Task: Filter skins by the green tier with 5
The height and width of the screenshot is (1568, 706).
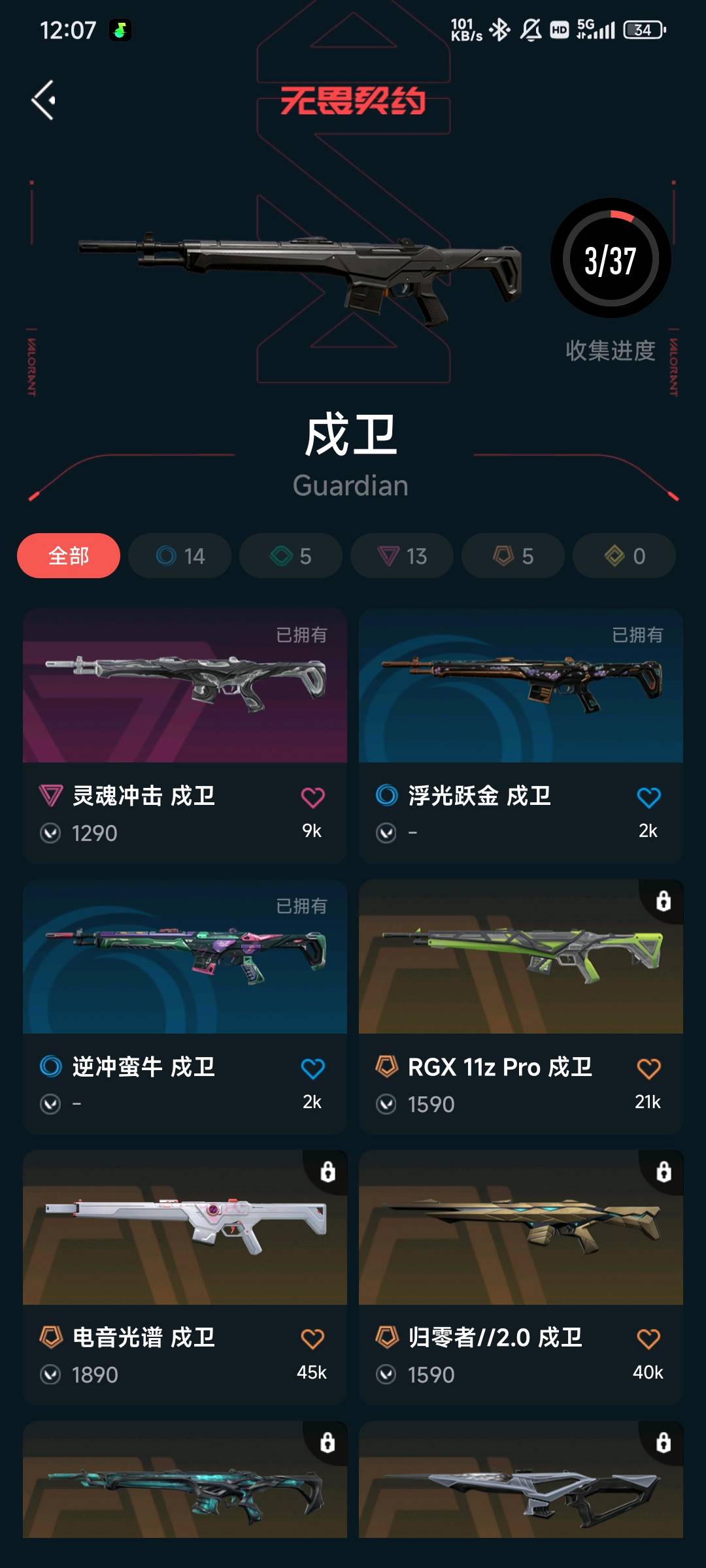Action: [x=291, y=556]
